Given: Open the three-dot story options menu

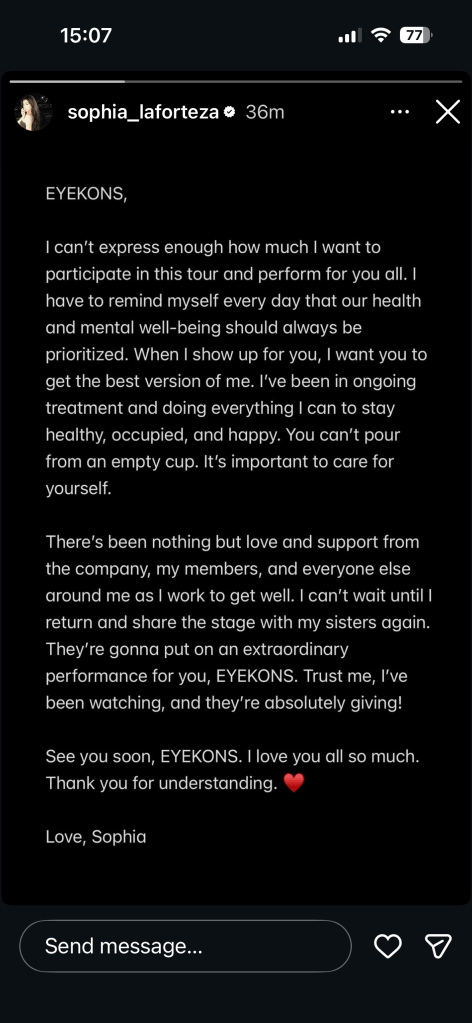Looking at the screenshot, I should [400, 112].
